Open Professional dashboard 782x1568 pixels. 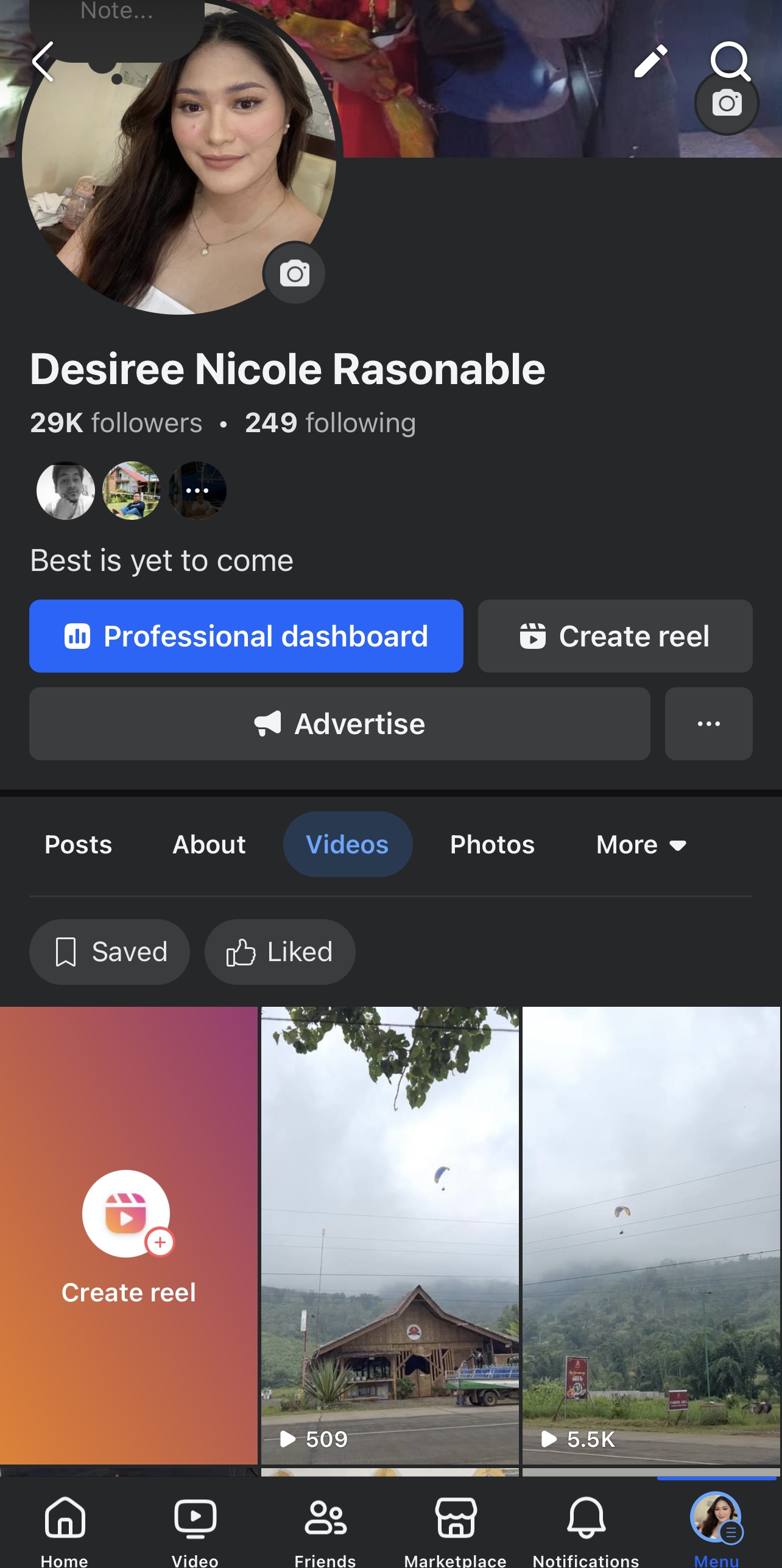point(246,636)
